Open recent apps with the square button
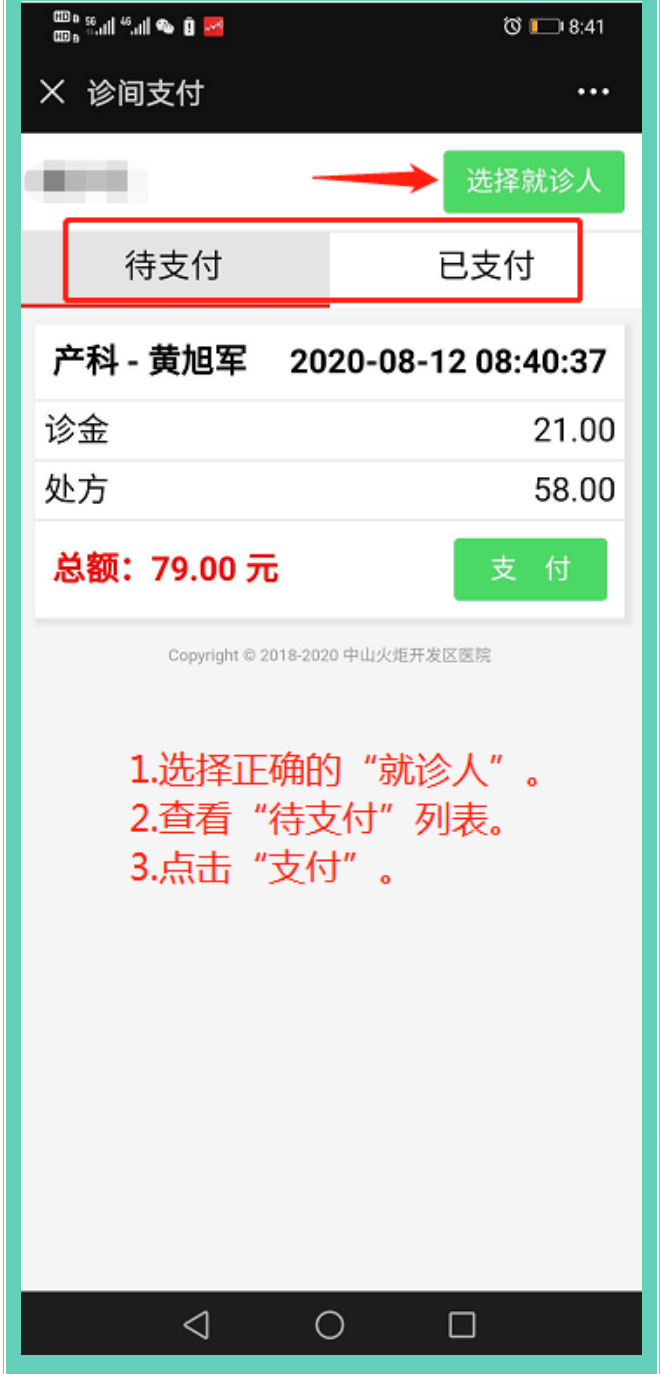Image resolution: width=661 pixels, height=1374 pixels. click(x=462, y=1325)
